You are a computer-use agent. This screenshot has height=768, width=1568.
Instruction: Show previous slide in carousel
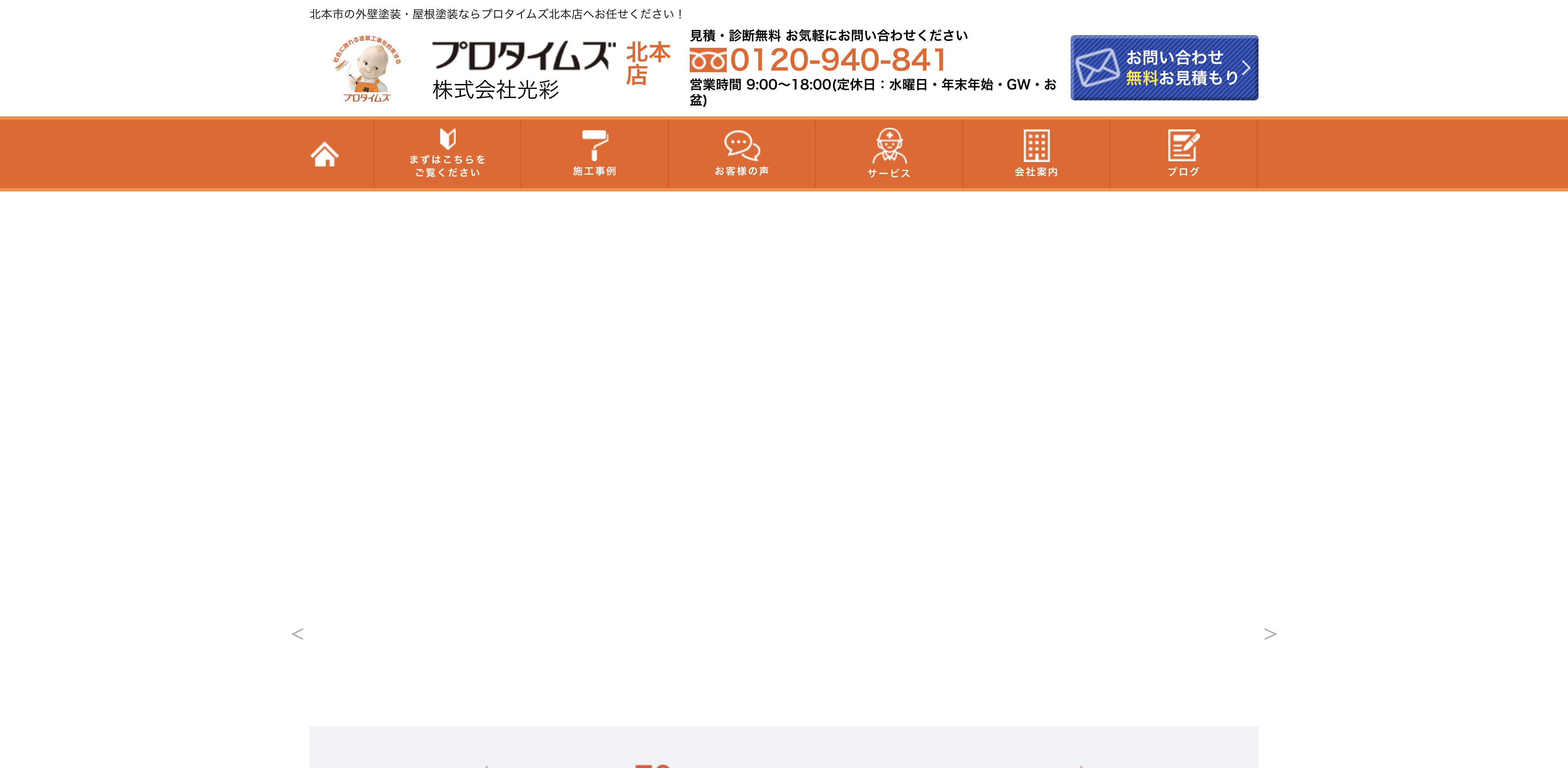297,634
